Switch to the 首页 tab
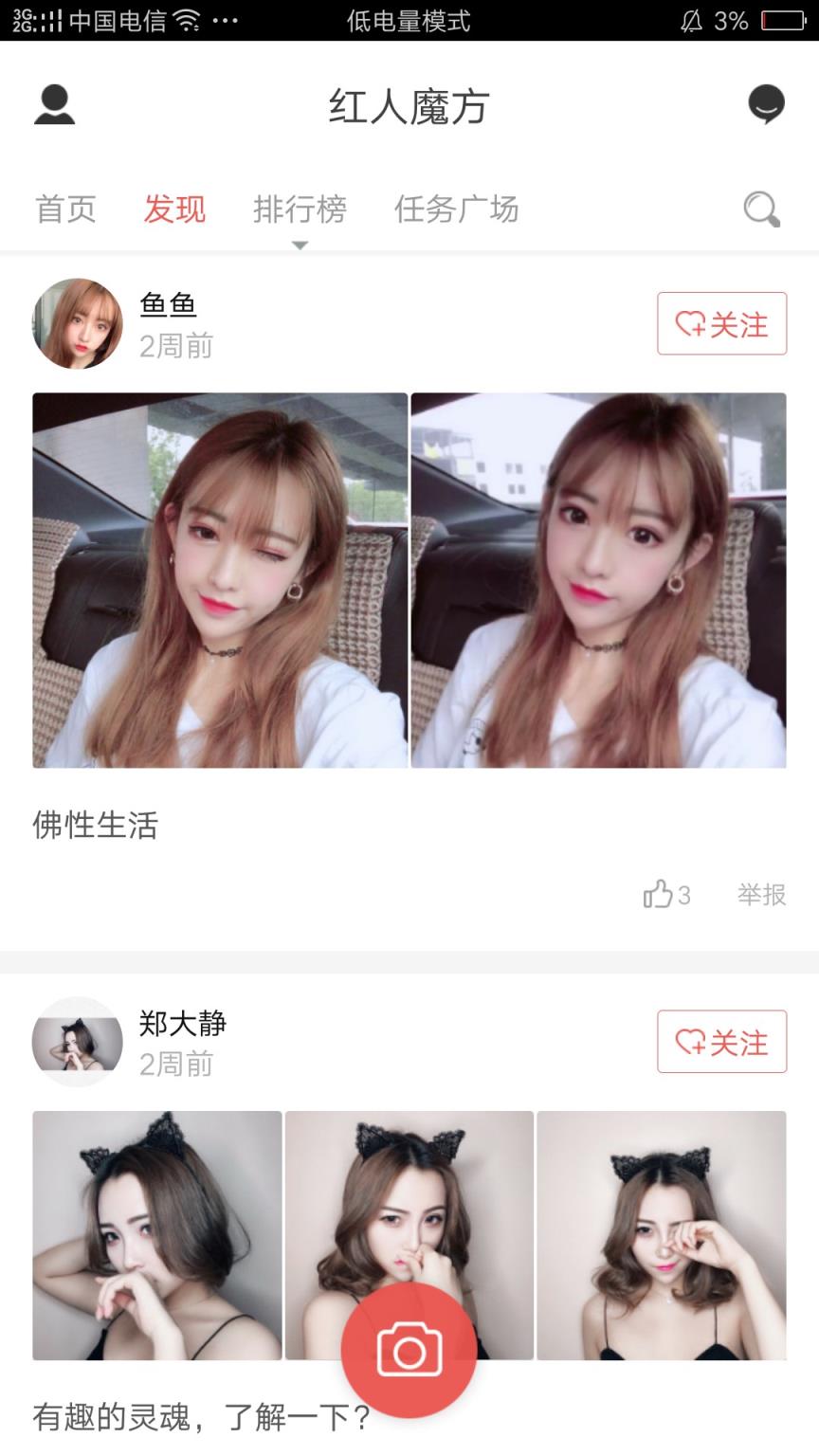Viewport: 819px width, 1456px height. tap(65, 209)
